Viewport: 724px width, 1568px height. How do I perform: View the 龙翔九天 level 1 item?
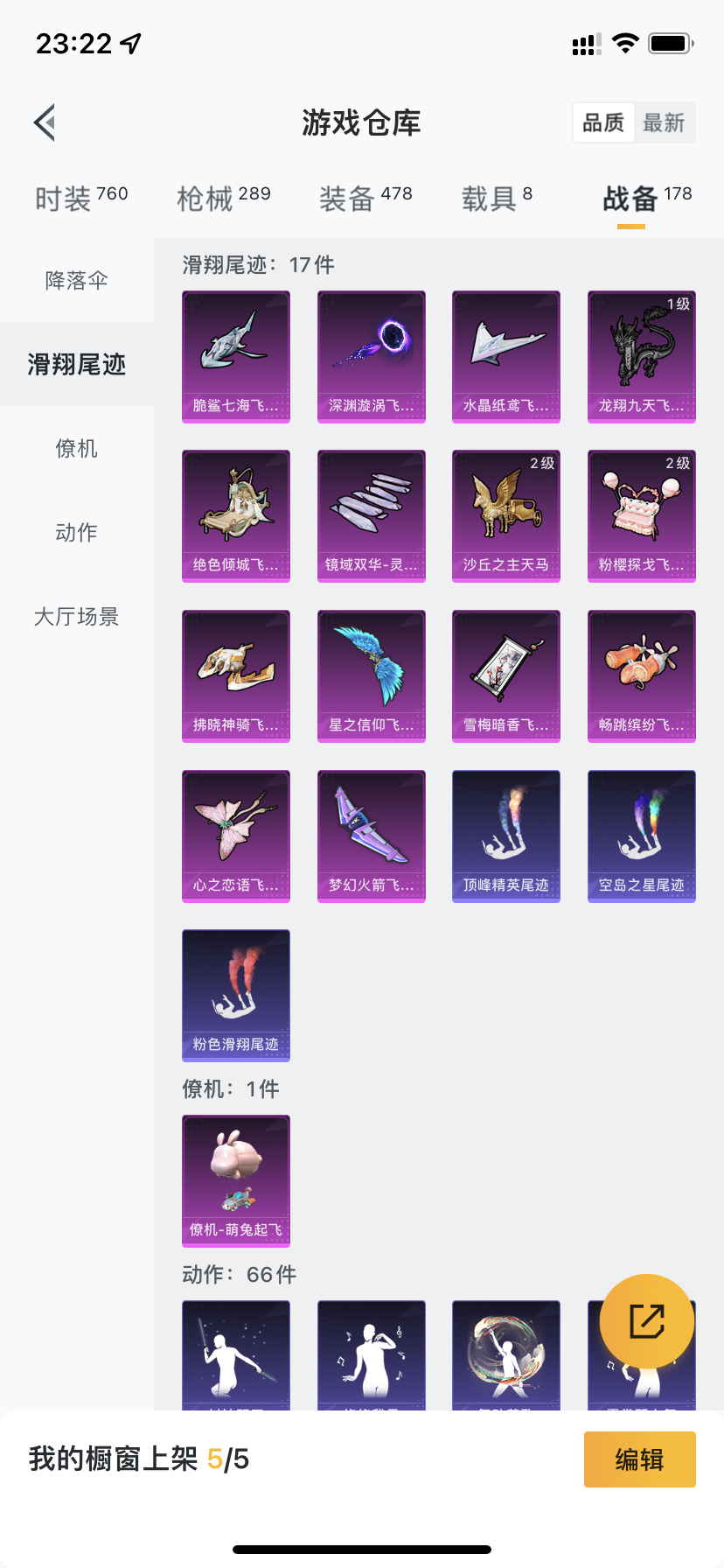point(642,357)
